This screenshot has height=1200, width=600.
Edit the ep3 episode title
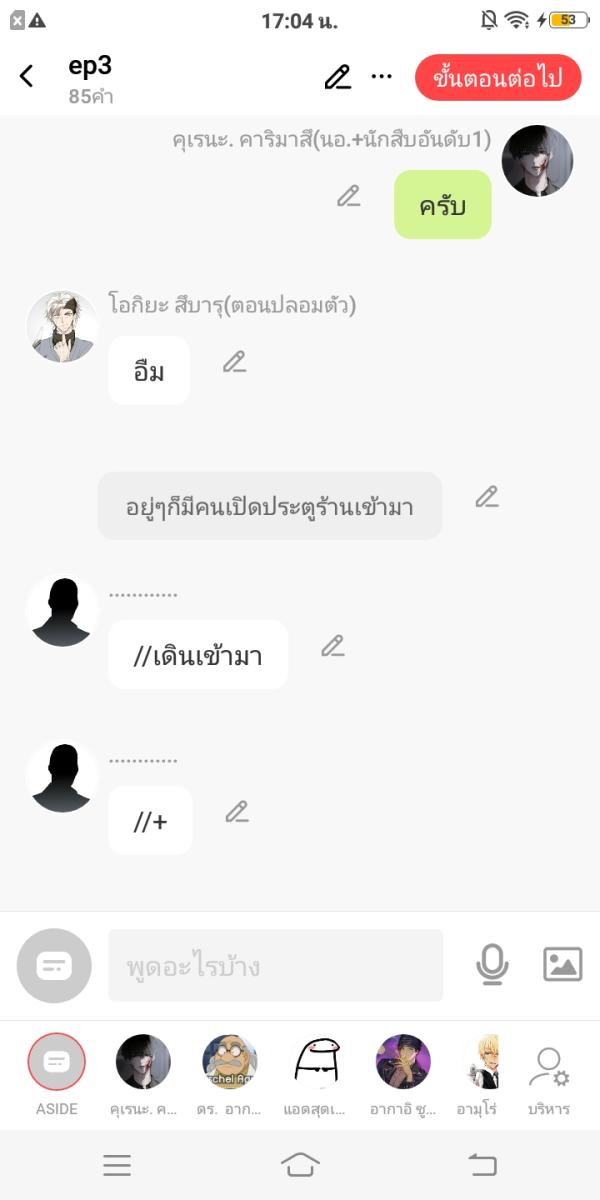[338, 77]
